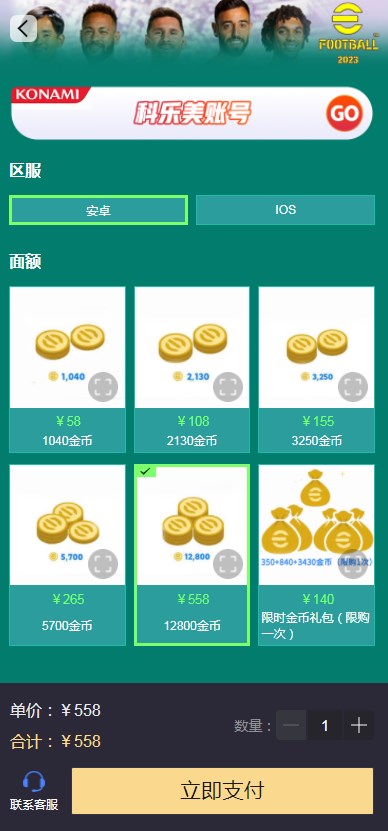
Task: Enlarge the 2130 coin image
Action: pyautogui.click(x=228, y=387)
